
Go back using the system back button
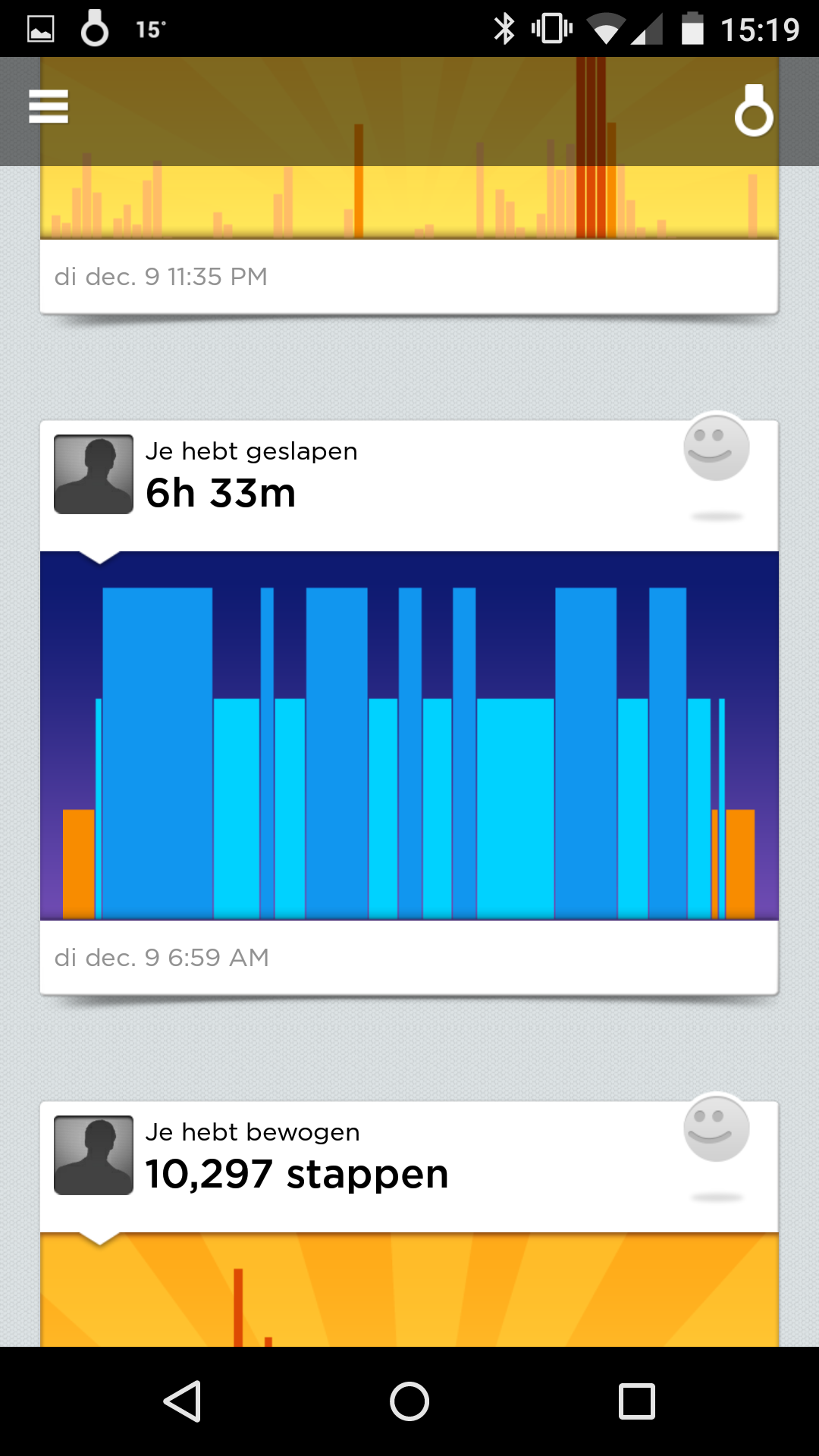(x=182, y=1401)
